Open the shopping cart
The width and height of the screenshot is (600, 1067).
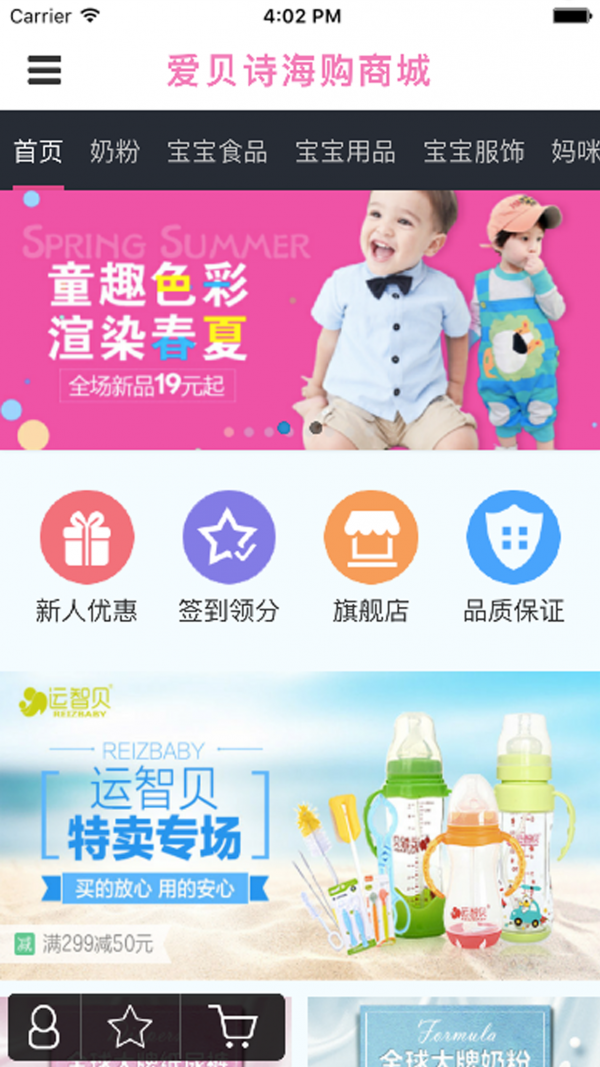click(232, 1027)
